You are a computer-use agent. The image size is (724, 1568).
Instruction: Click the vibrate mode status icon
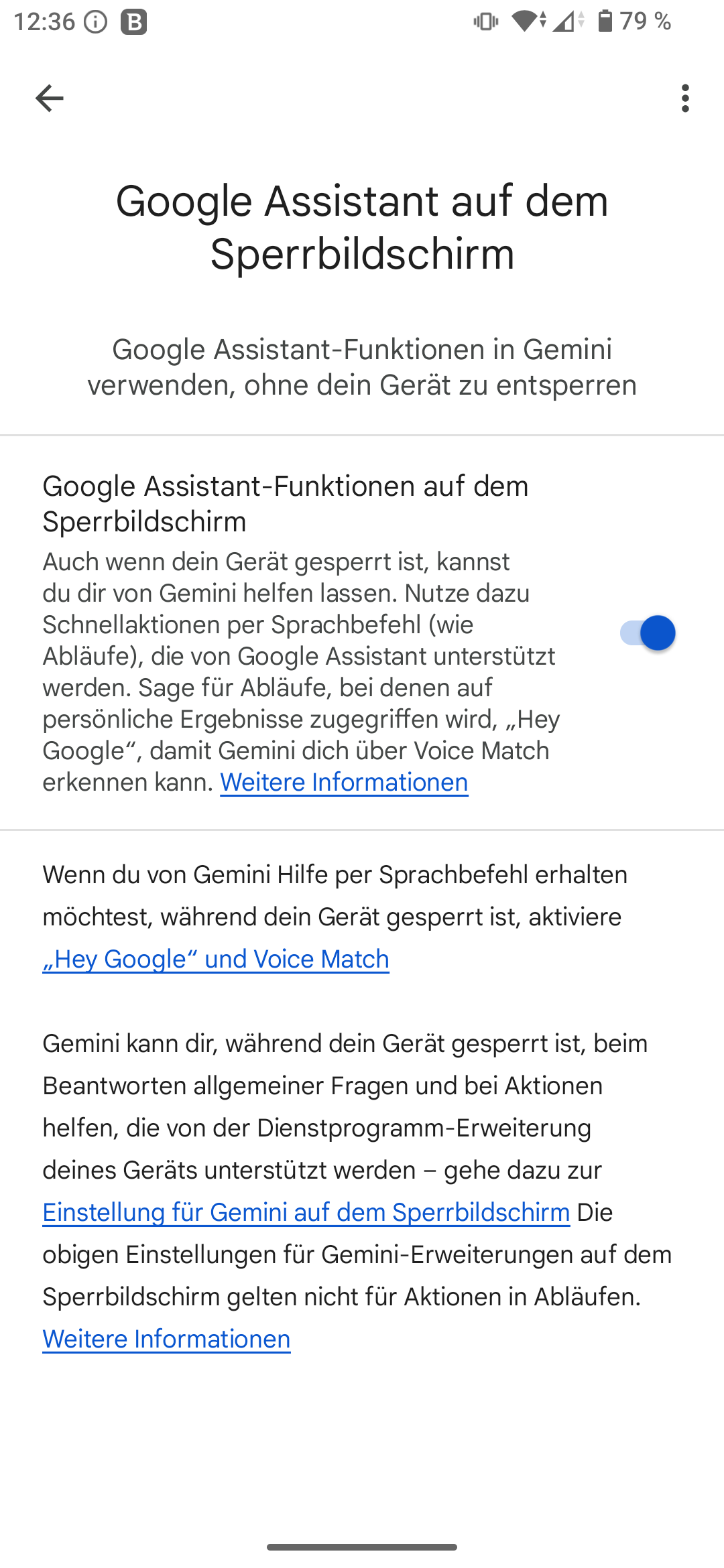tap(485, 21)
